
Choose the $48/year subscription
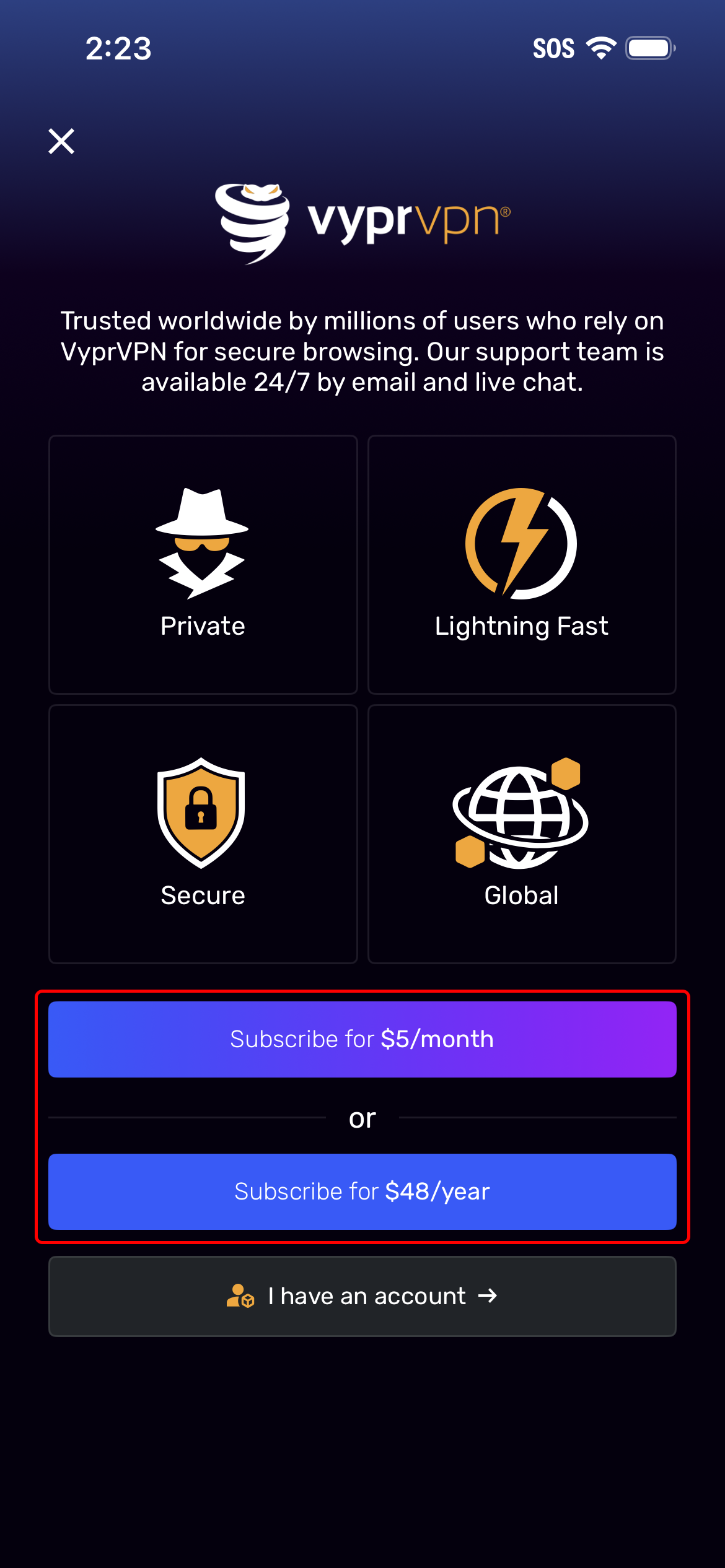click(362, 1191)
